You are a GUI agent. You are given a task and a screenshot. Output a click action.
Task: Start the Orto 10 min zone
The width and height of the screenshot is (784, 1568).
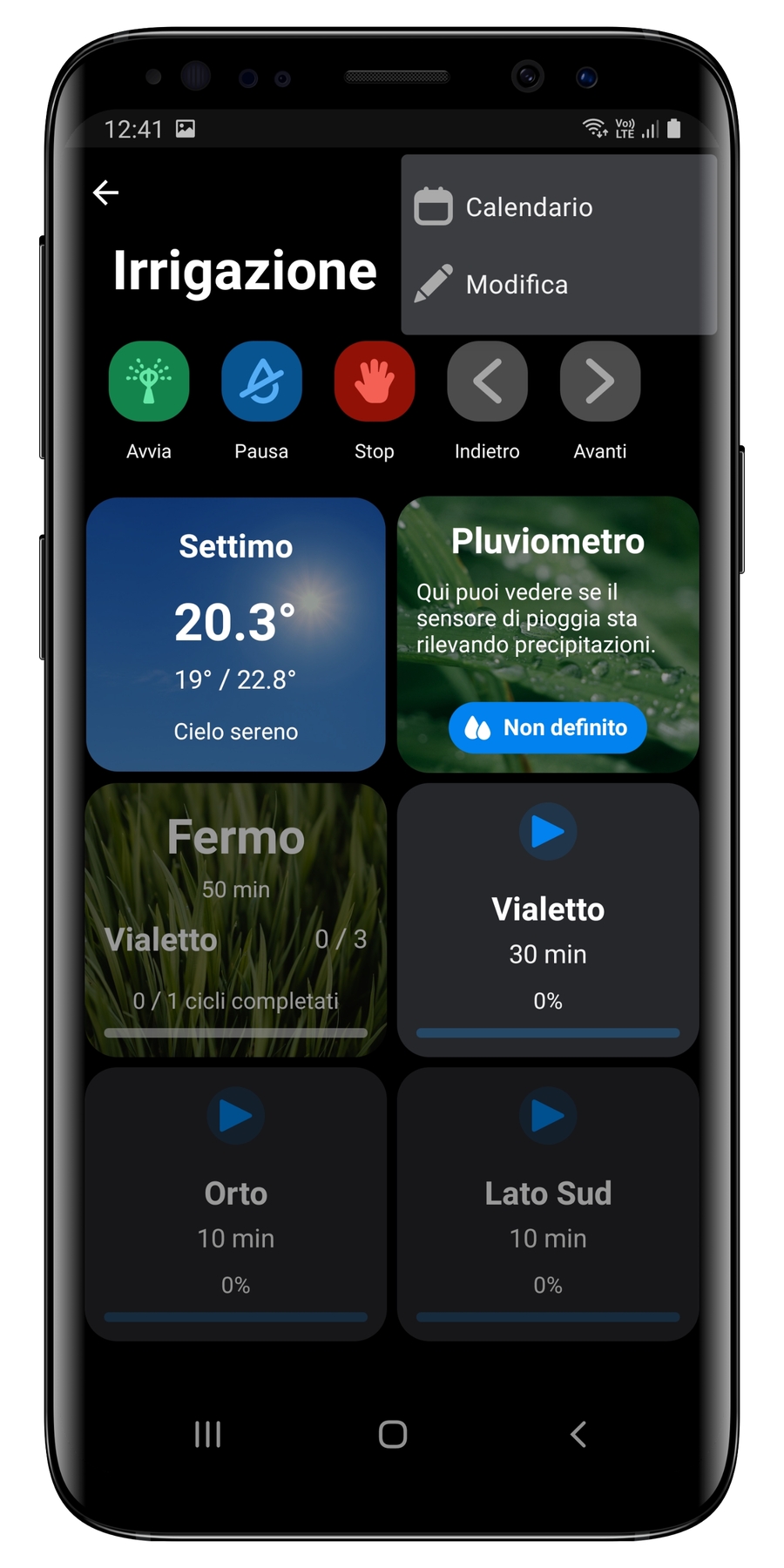coord(235,1116)
